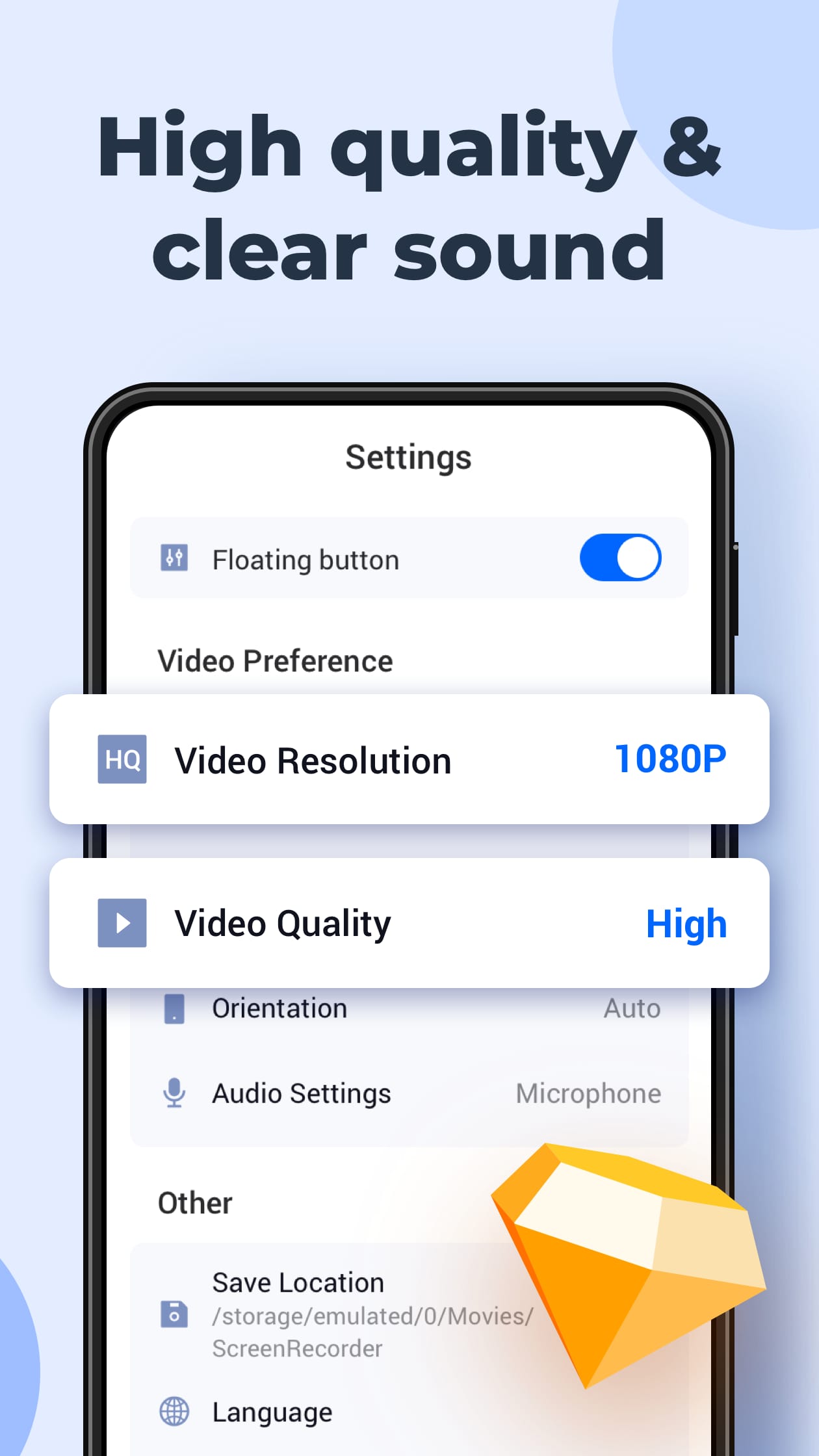The width and height of the screenshot is (819, 1456).
Task: Open the Orientation Auto selector
Action: tap(632, 1008)
